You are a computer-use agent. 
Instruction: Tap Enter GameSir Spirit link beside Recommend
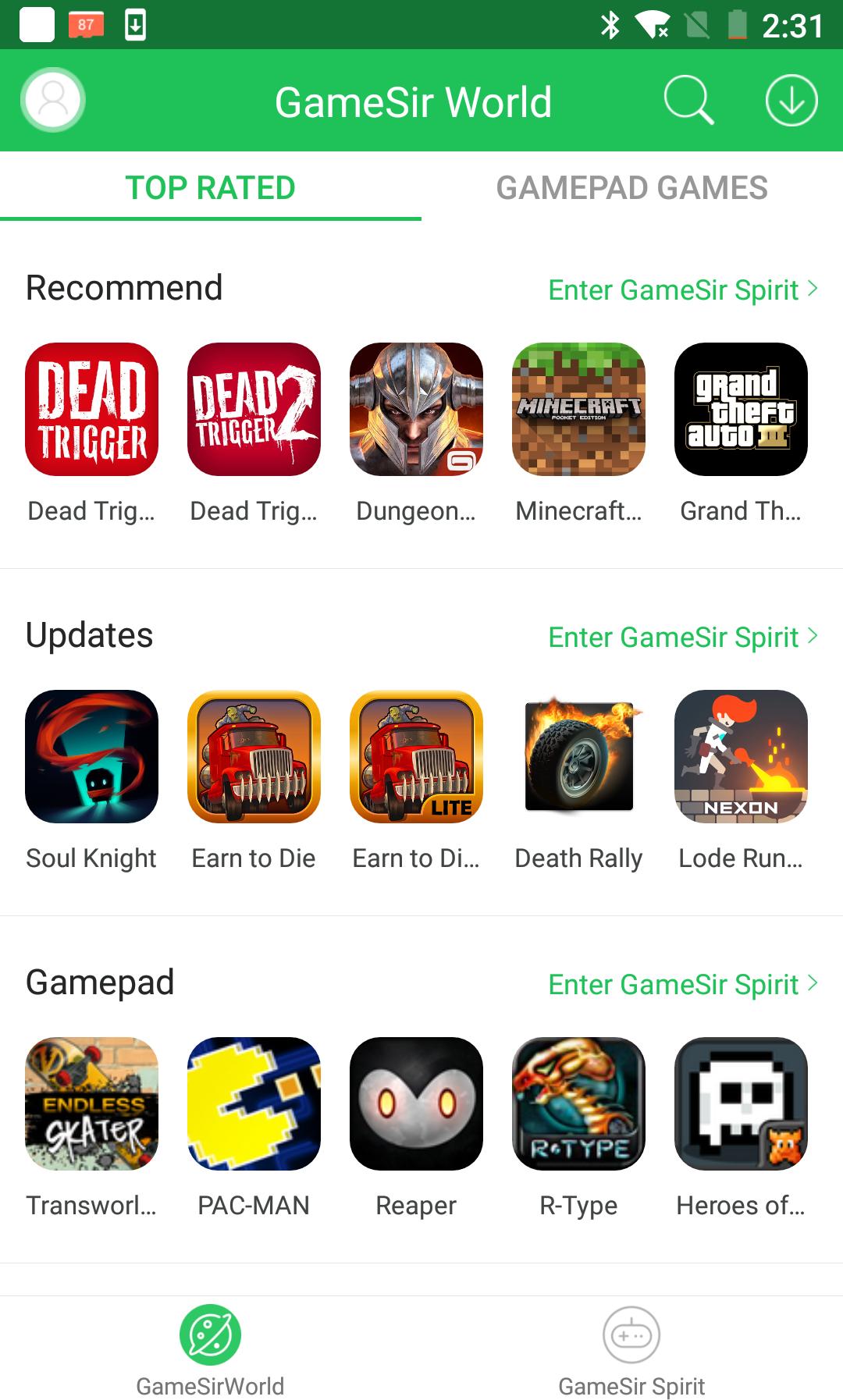pos(682,290)
